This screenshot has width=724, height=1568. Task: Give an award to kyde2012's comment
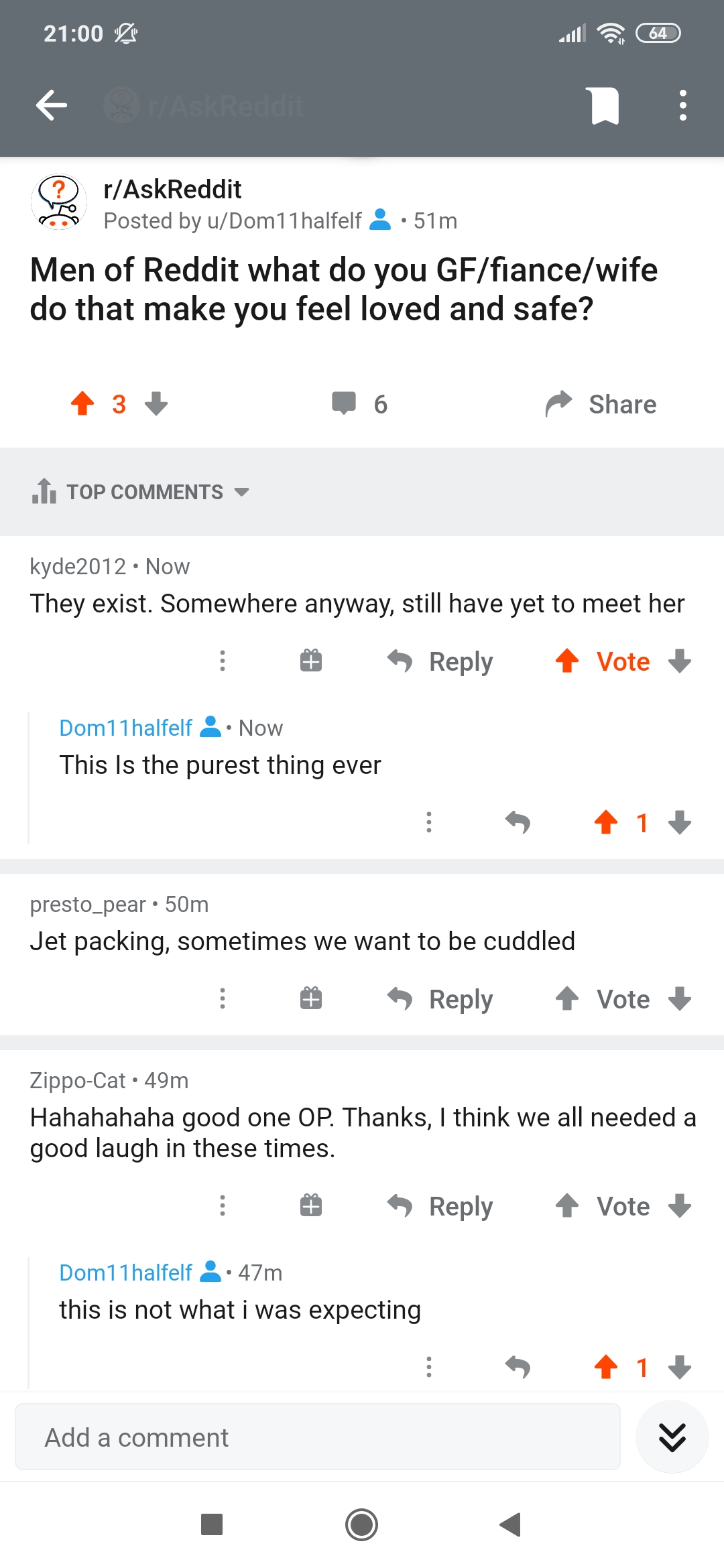(x=310, y=661)
